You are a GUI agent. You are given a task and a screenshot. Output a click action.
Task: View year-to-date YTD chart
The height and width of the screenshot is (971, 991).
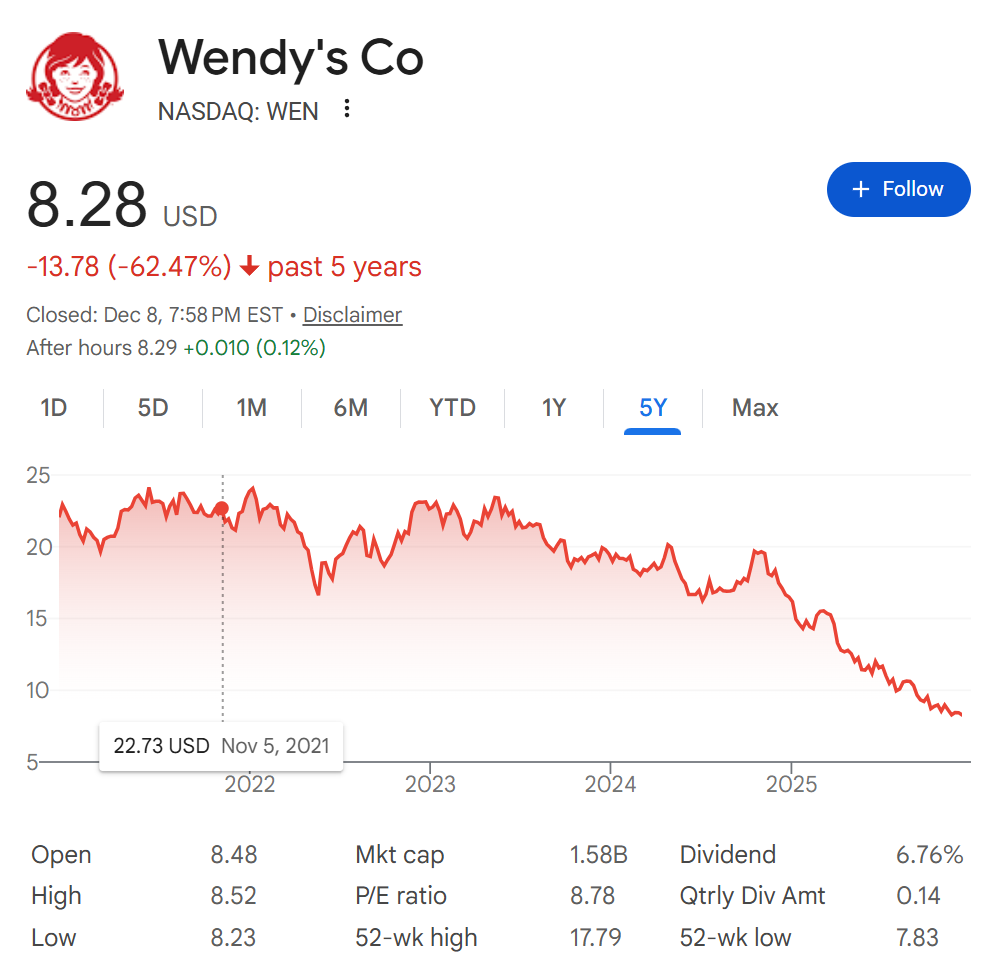pos(452,408)
